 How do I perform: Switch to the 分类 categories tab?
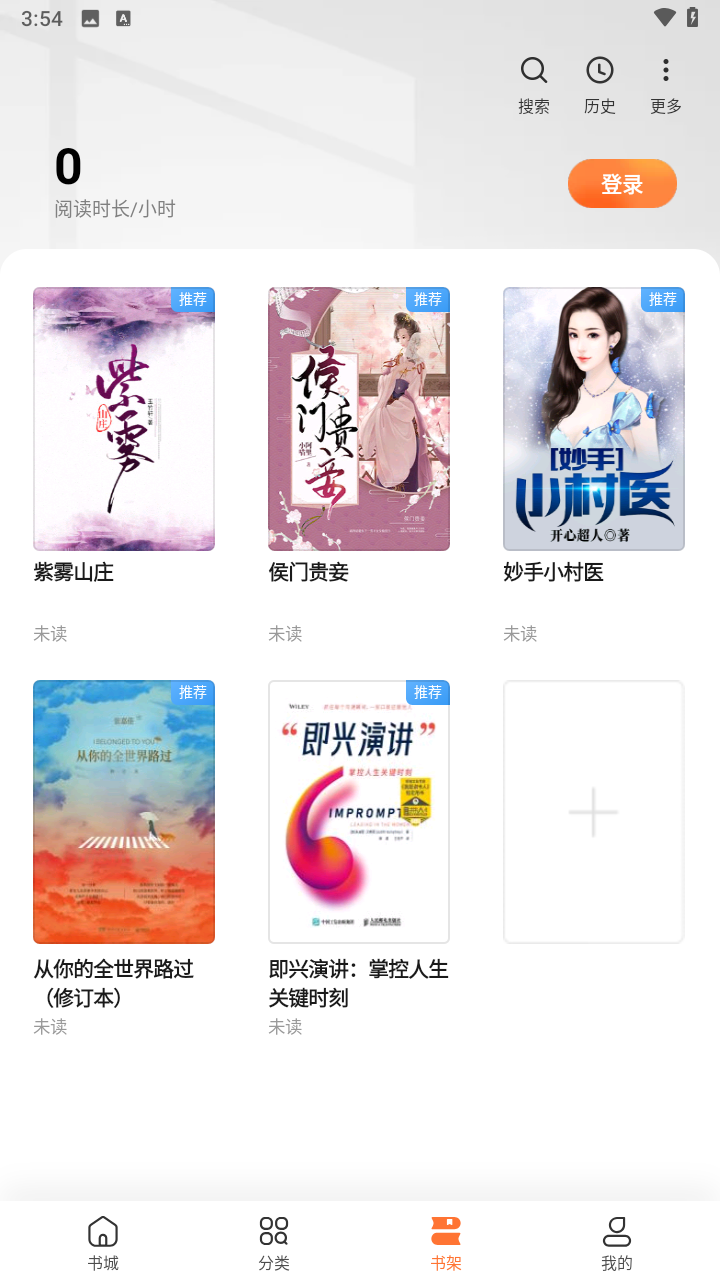(x=274, y=1243)
